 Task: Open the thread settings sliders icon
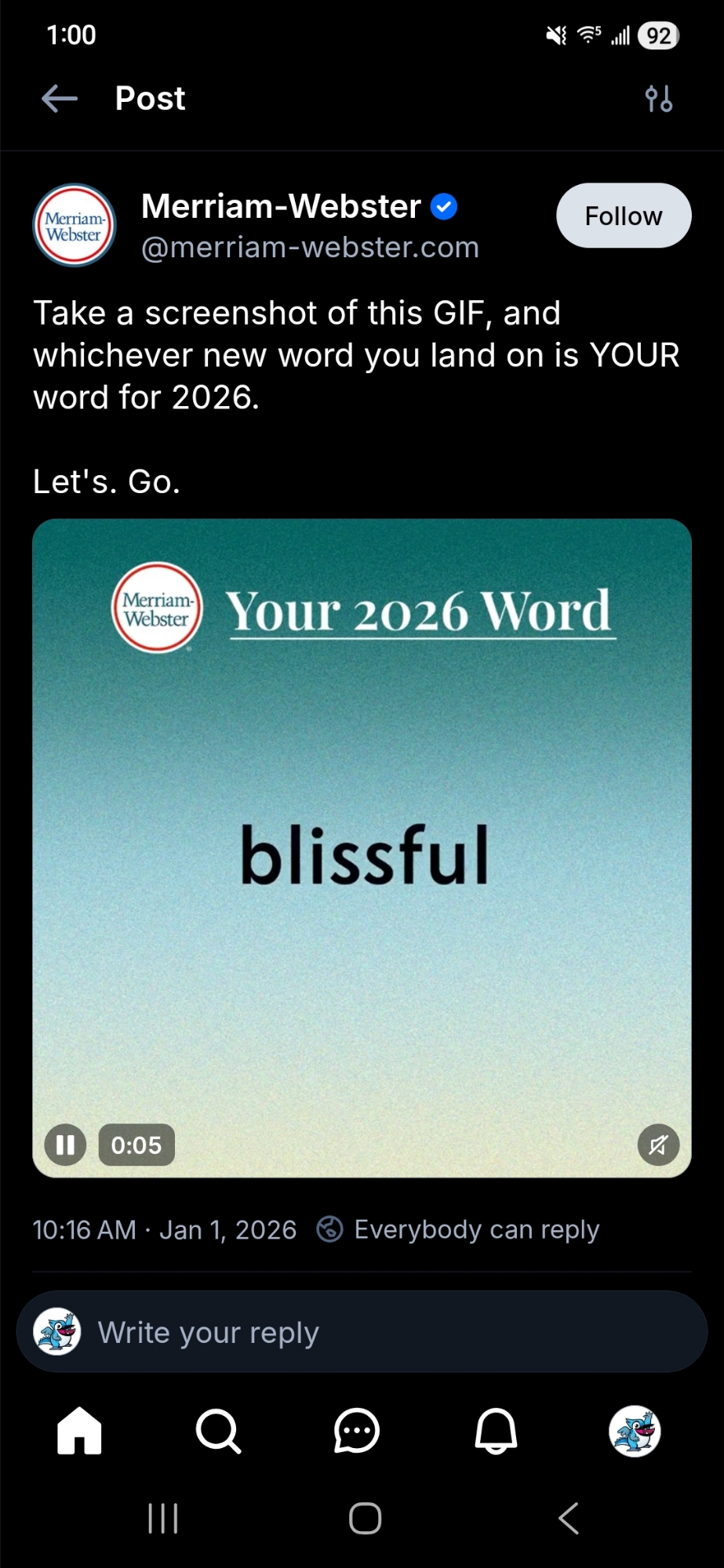(658, 99)
